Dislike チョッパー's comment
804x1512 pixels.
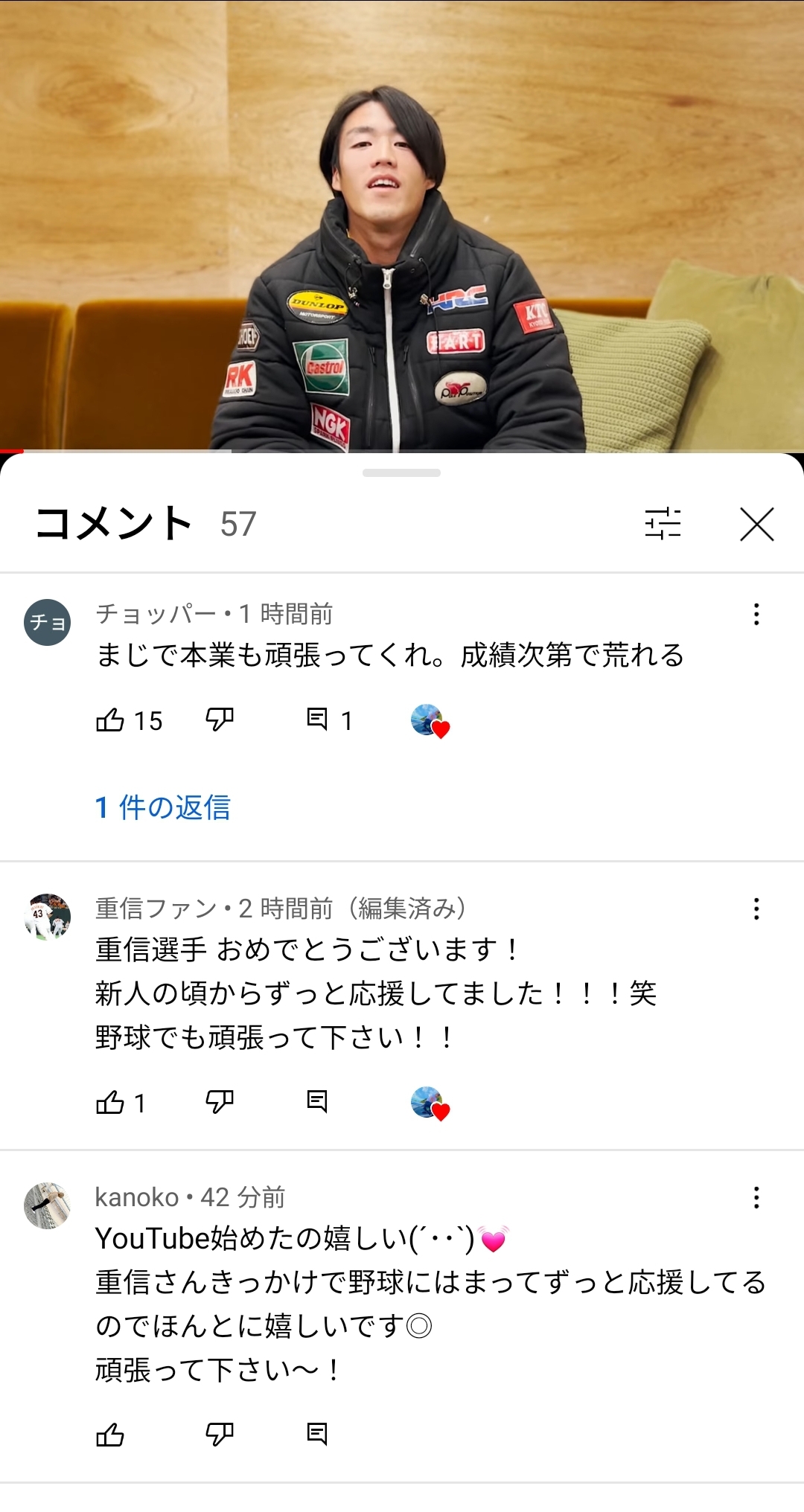pyautogui.click(x=220, y=720)
